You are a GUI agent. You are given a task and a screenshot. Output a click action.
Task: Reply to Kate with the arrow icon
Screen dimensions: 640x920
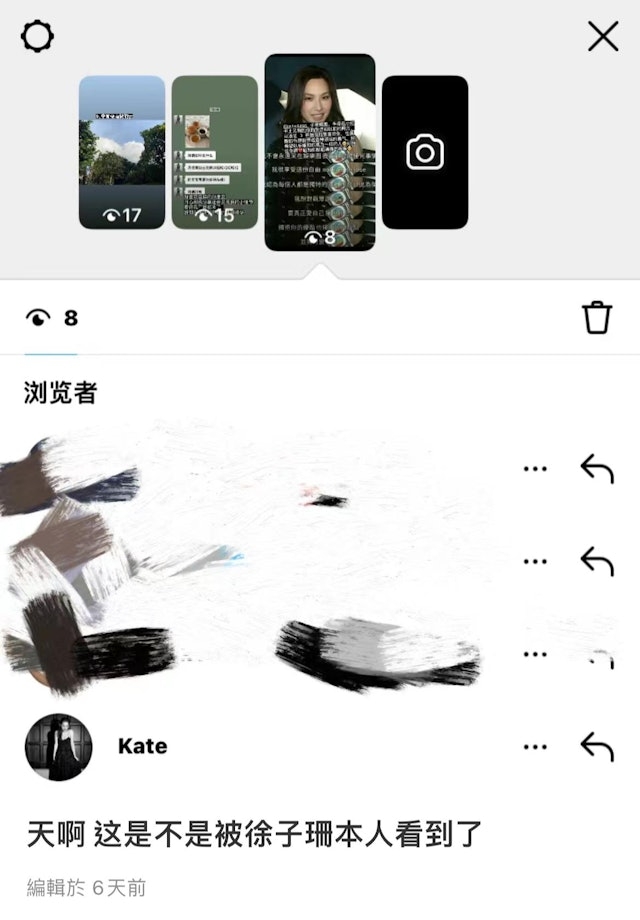(x=597, y=747)
